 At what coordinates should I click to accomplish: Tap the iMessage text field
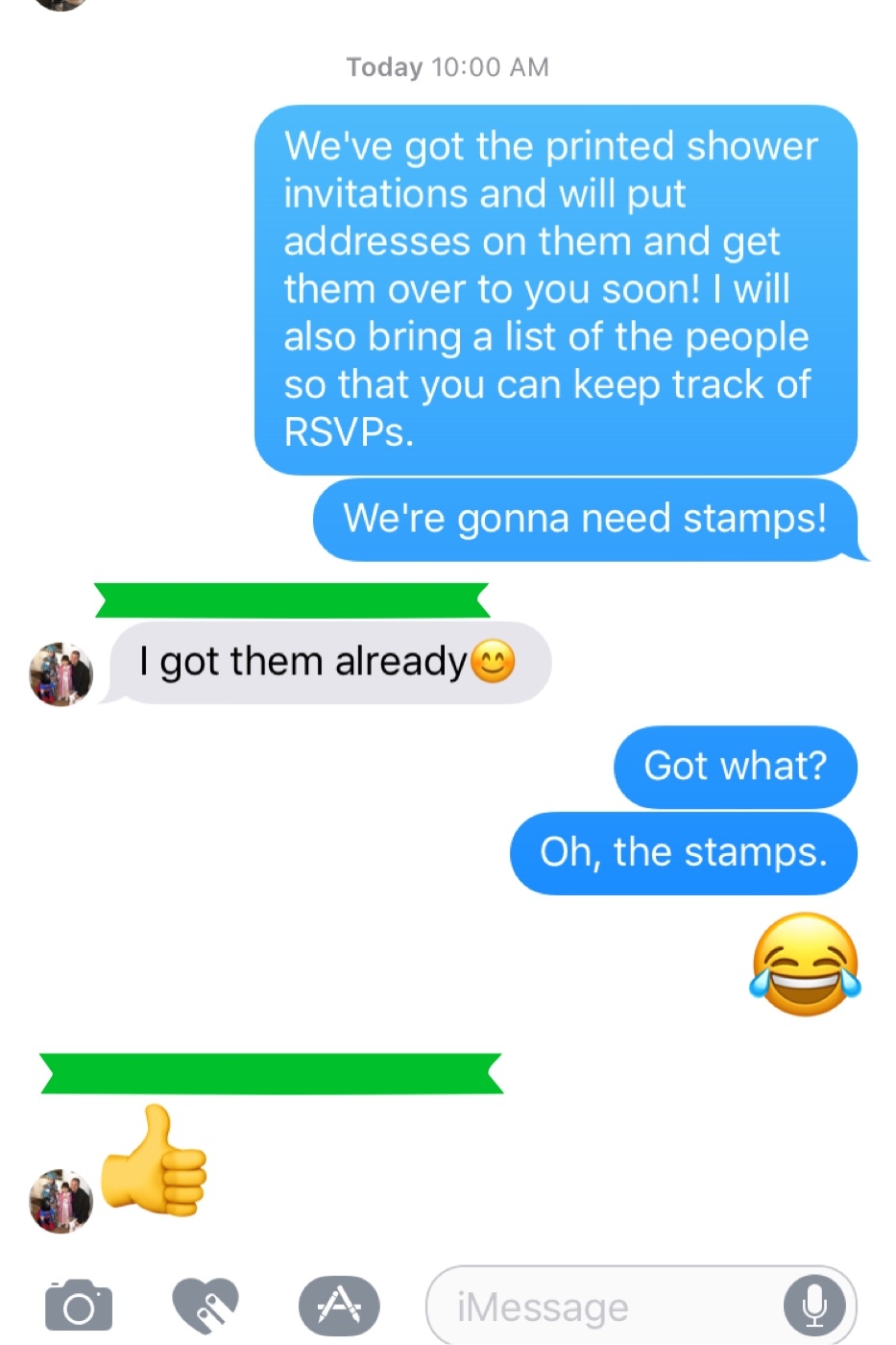pos(595,1308)
